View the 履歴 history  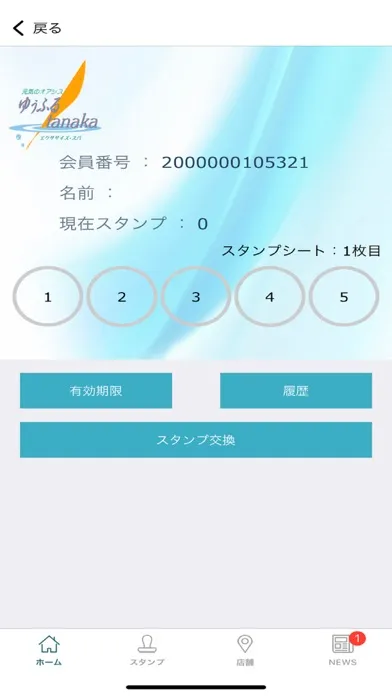point(296,391)
